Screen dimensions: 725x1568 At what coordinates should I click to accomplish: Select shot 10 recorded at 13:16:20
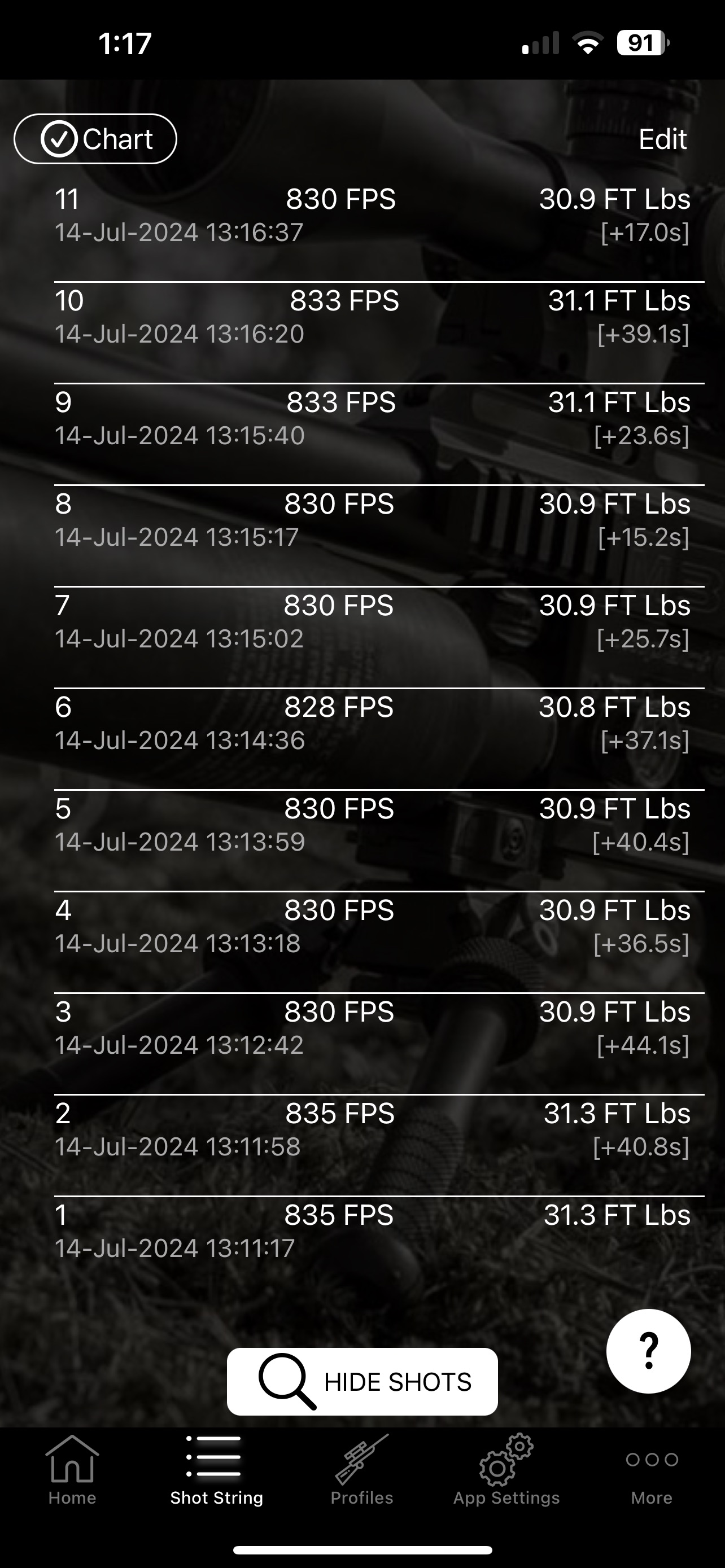pyautogui.click(x=372, y=317)
